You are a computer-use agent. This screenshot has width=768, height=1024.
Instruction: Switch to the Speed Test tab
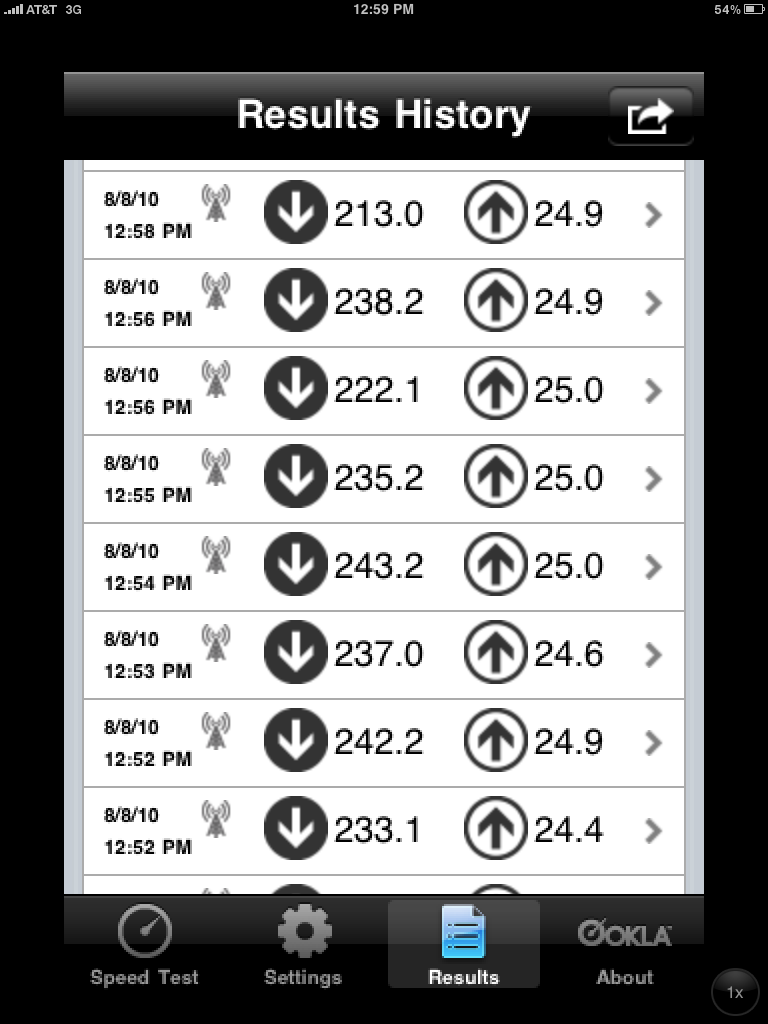(x=144, y=944)
